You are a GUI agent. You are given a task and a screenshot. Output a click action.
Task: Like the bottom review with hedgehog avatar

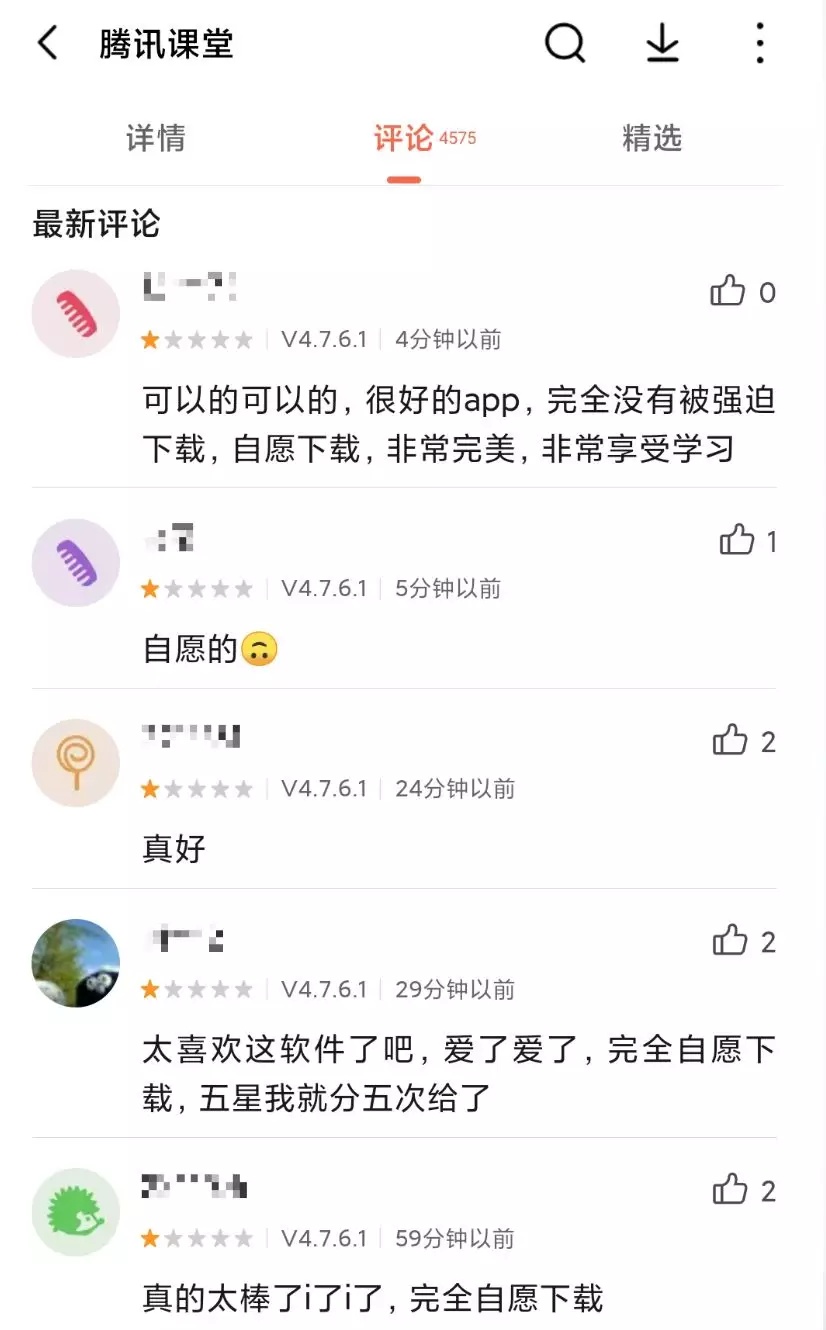(x=728, y=1191)
